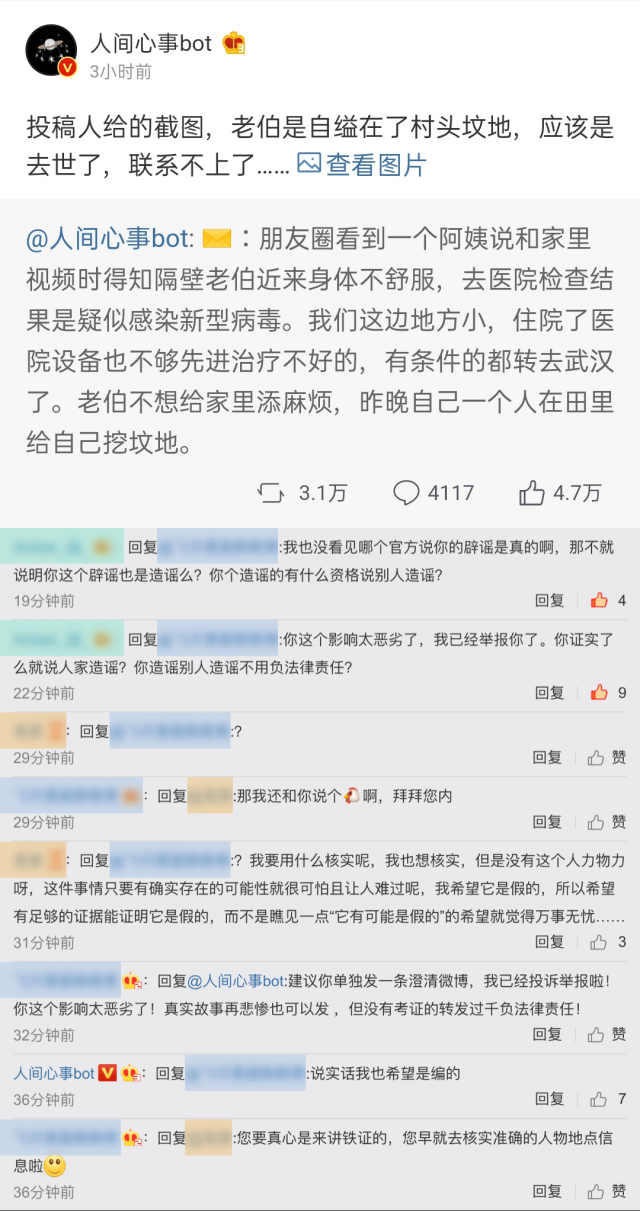This screenshot has width=640, height=1211.
Task: Reply to the 拜拜您内 comment
Action: pos(547,822)
